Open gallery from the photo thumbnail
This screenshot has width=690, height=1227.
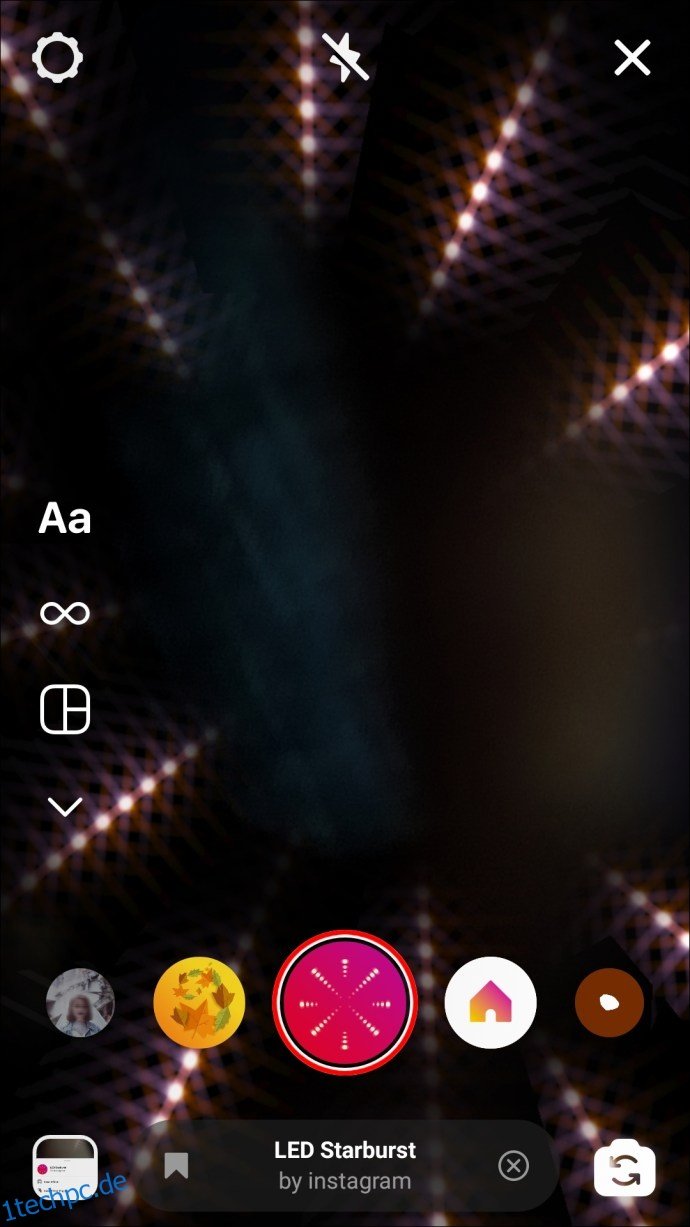coord(65,1167)
